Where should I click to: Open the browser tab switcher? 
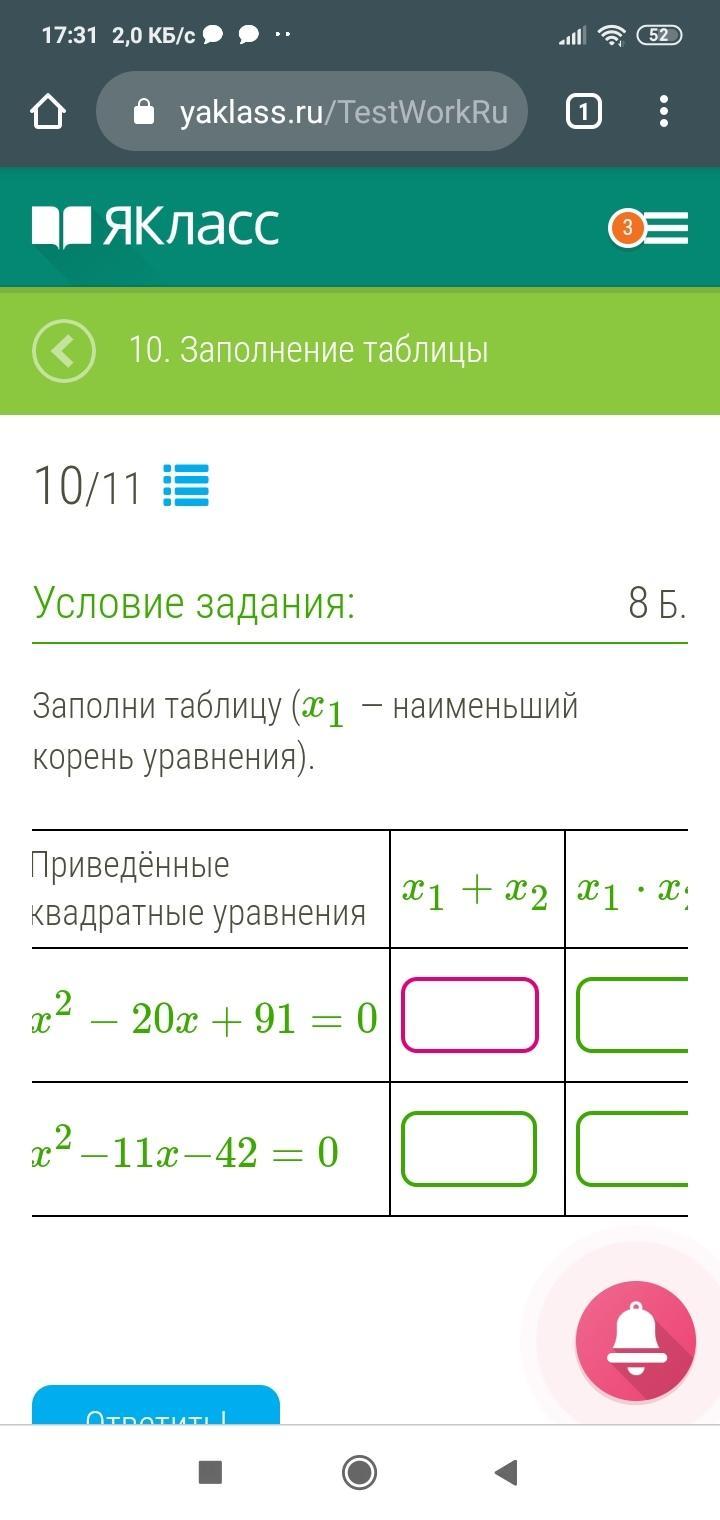pos(583,111)
